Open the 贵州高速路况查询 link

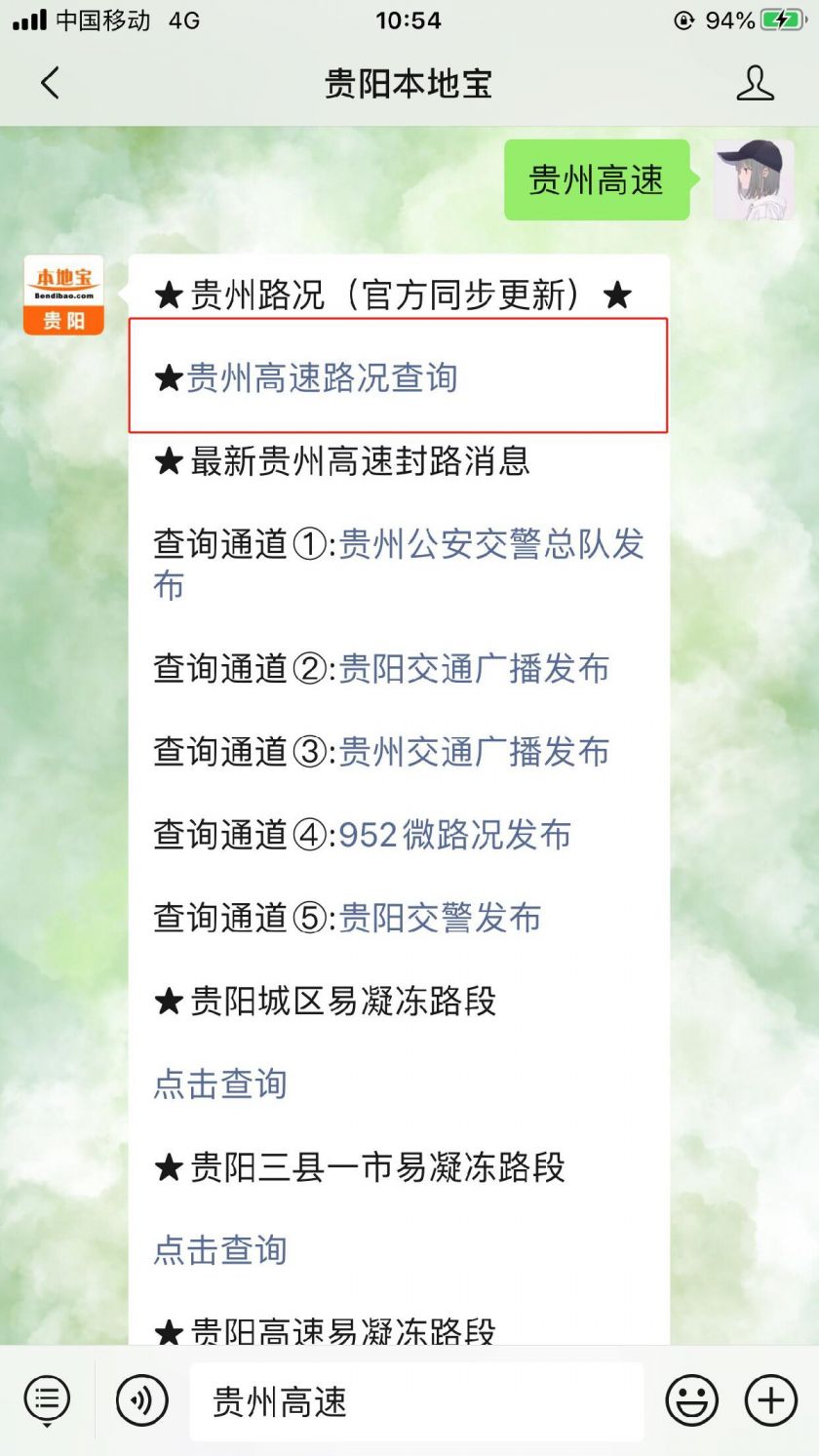pos(322,377)
